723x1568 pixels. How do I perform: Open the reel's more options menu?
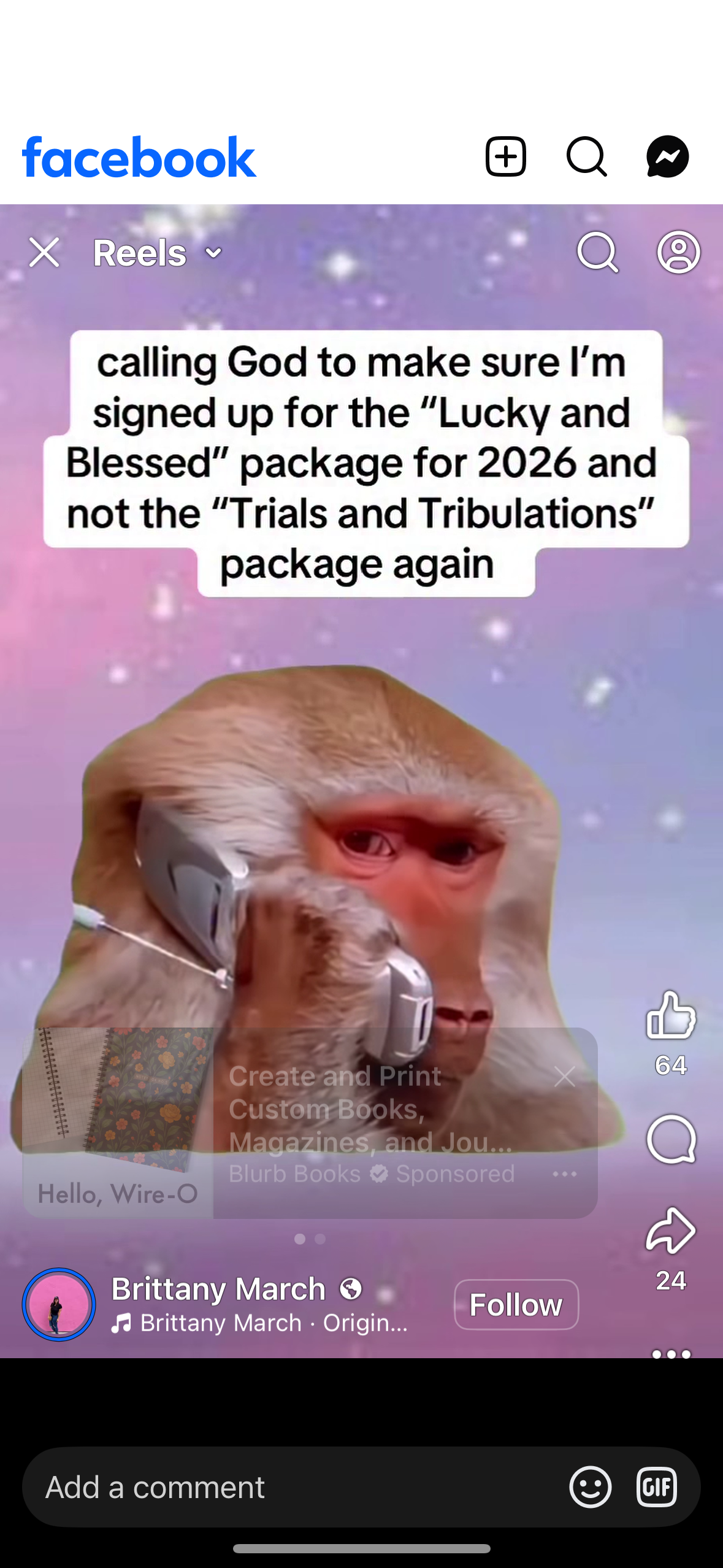coord(671,1351)
